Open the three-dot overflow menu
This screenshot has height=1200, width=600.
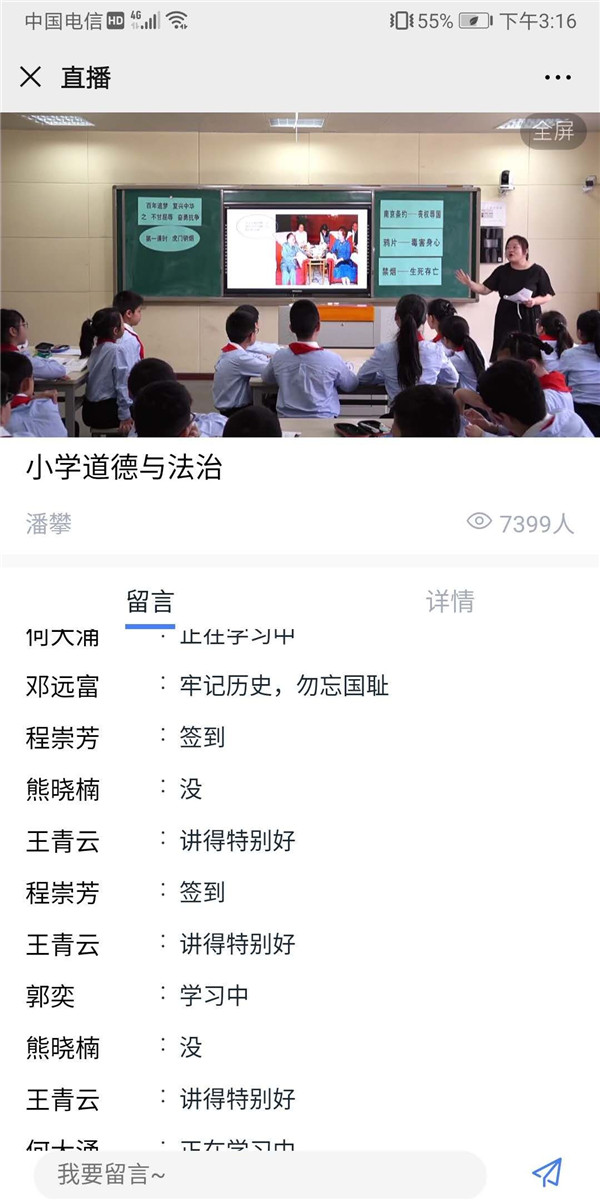[x=558, y=77]
